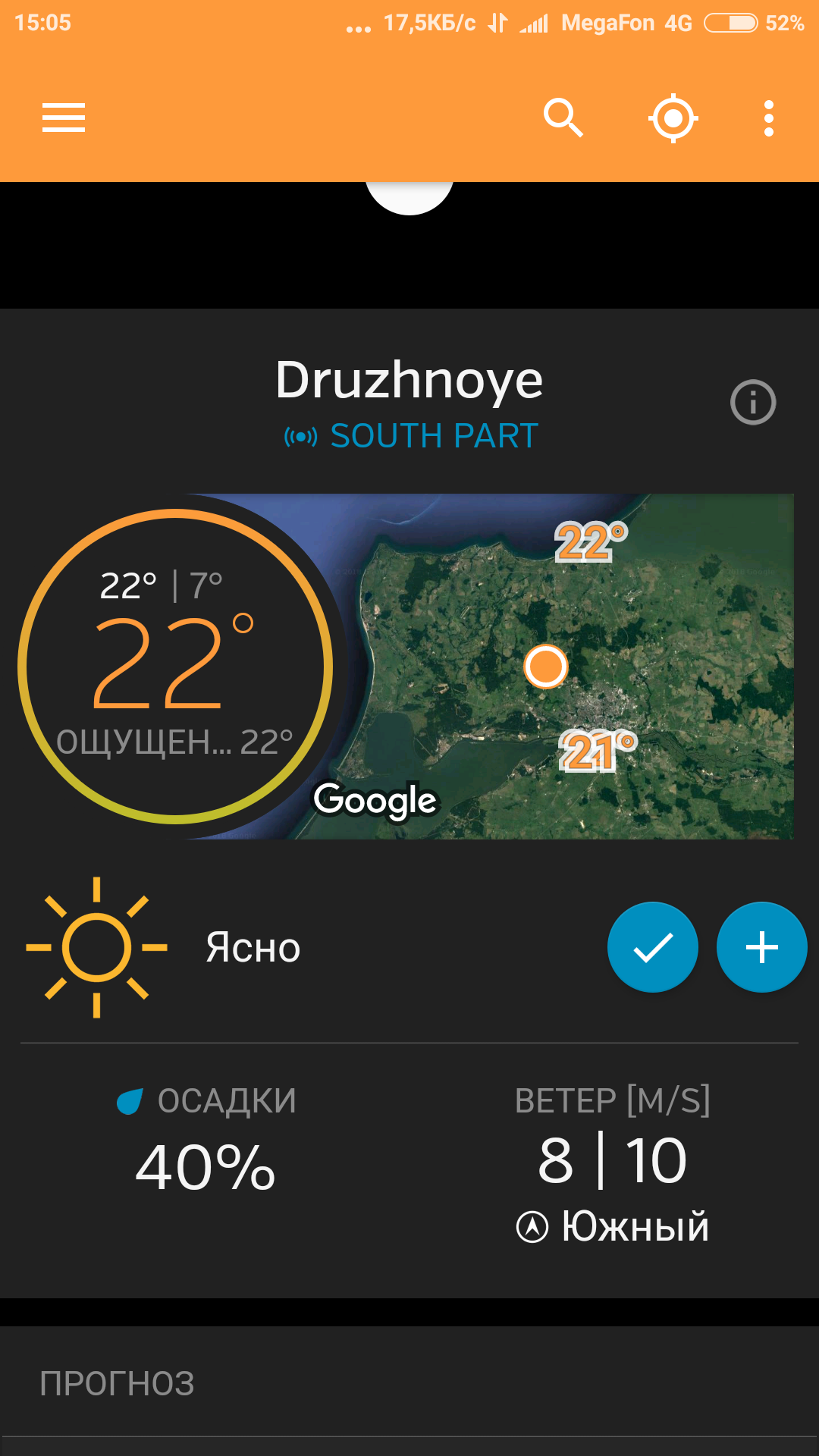The image size is (819, 1456).
Task: Tap the current location target icon
Action: tap(673, 118)
